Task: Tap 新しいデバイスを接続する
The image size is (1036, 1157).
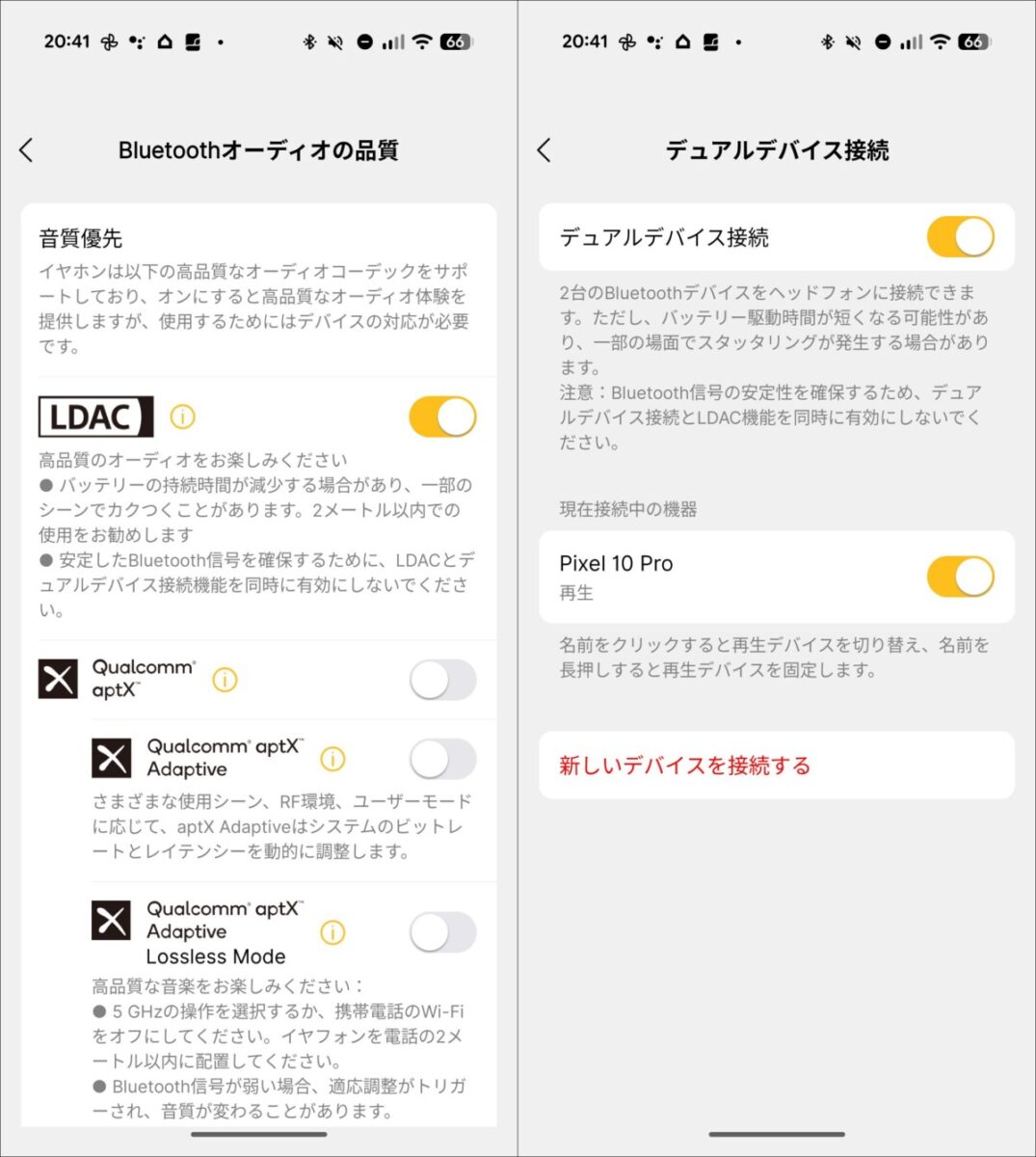Action: (685, 766)
